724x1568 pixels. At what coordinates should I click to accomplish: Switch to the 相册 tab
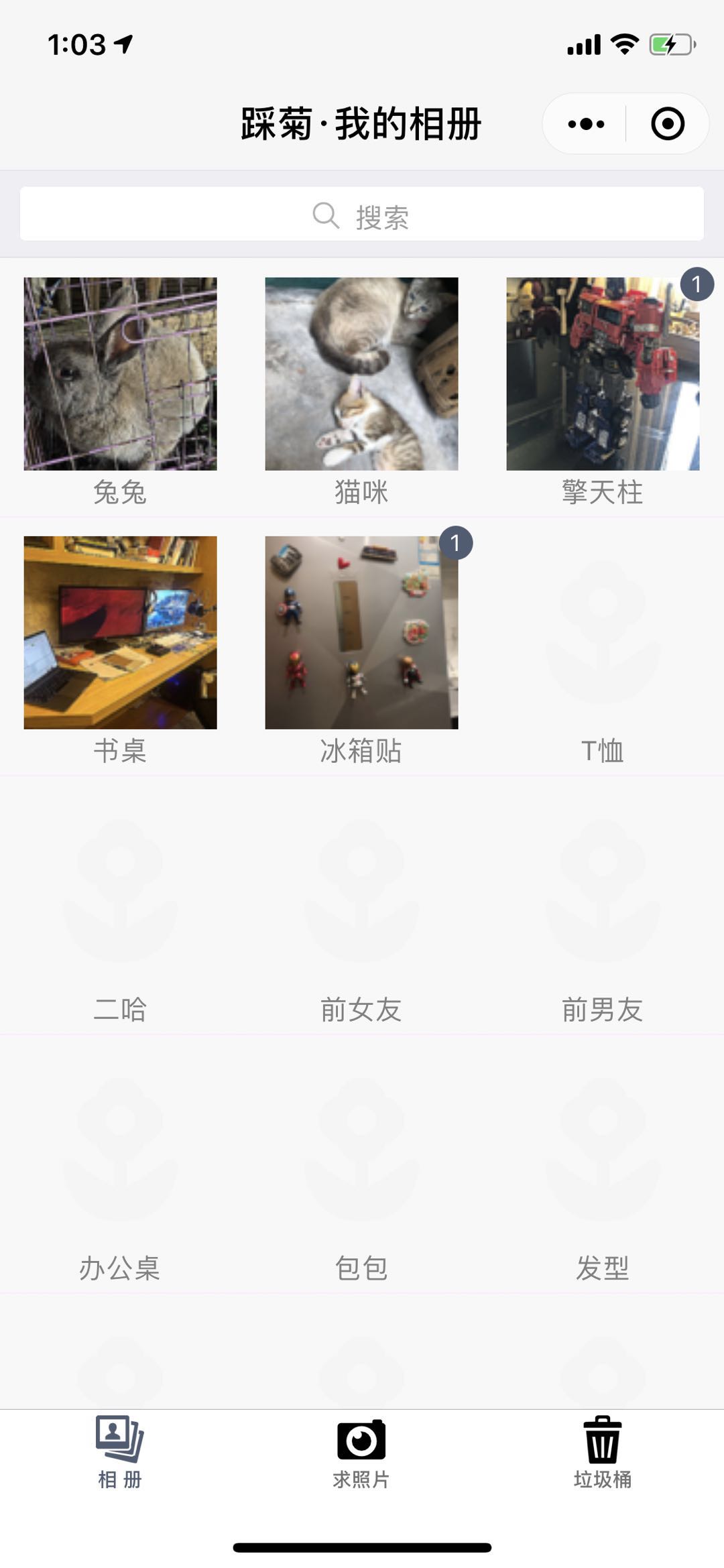tap(120, 1453)
